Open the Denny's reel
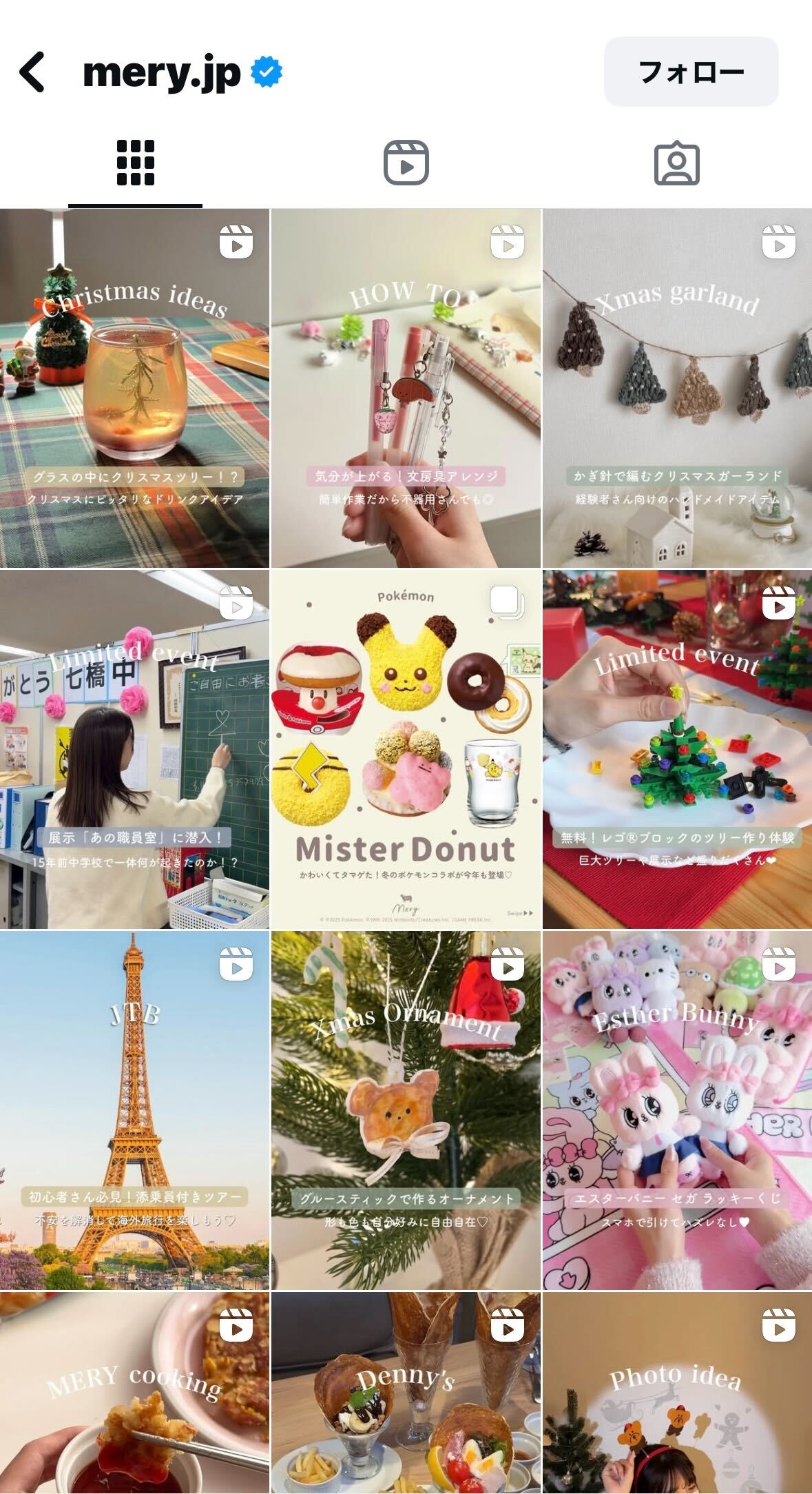The width and height of the screenshot is (812, 1494). tap(406, 1392)
